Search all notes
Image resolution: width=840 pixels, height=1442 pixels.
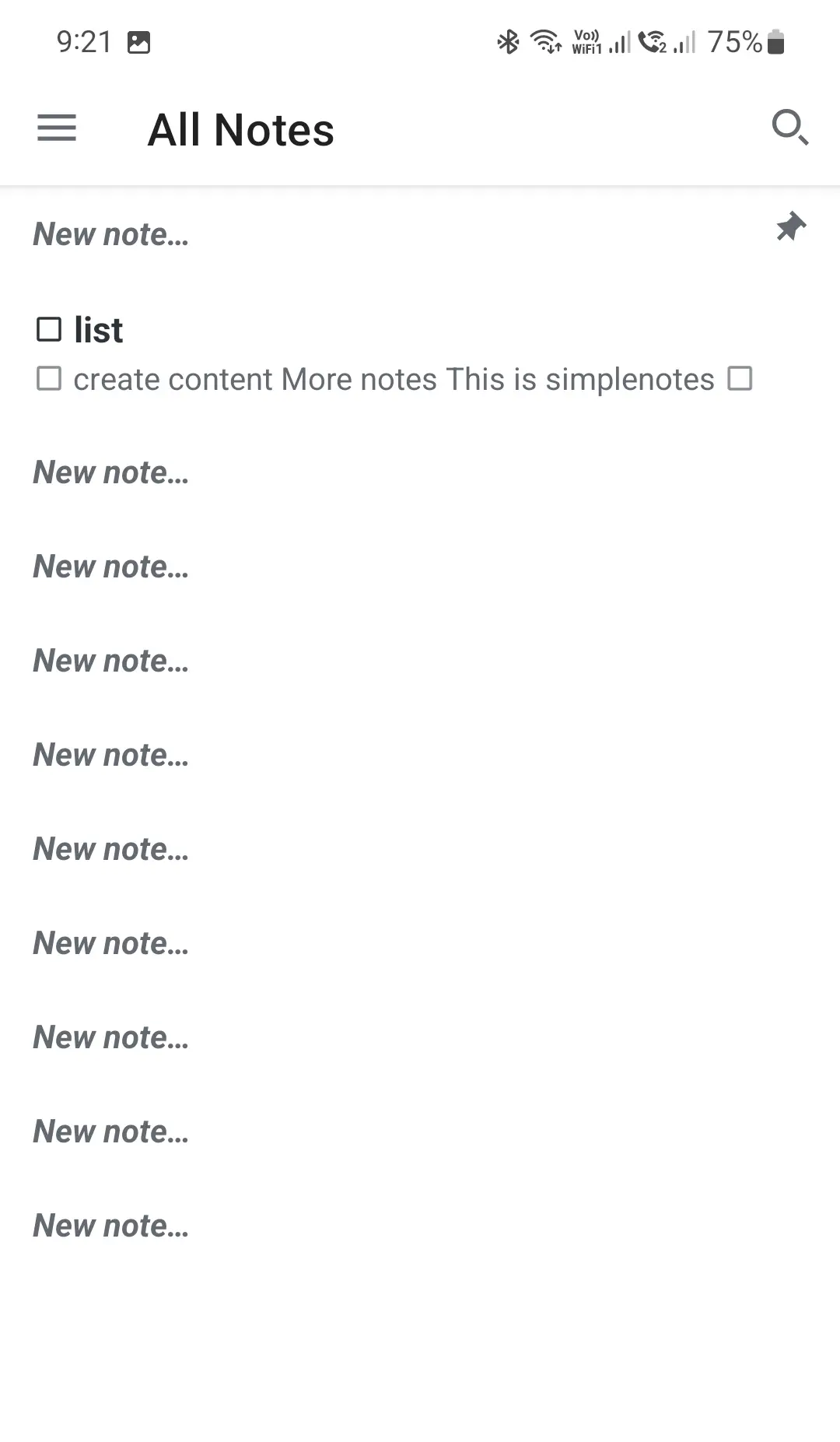pos(789,128)
